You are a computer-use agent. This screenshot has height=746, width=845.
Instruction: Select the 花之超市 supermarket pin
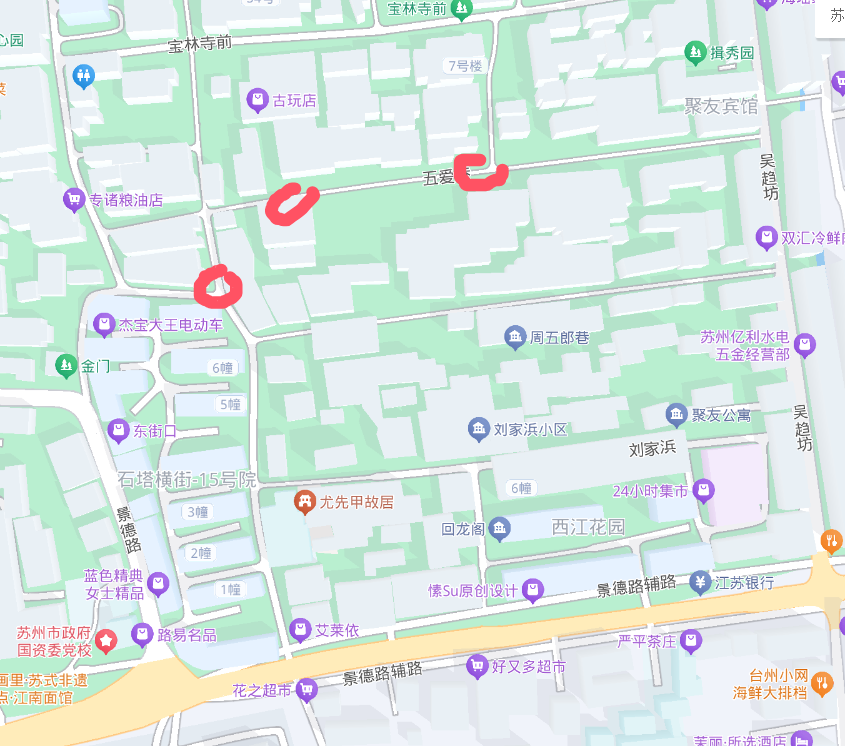tap(307, 689)
